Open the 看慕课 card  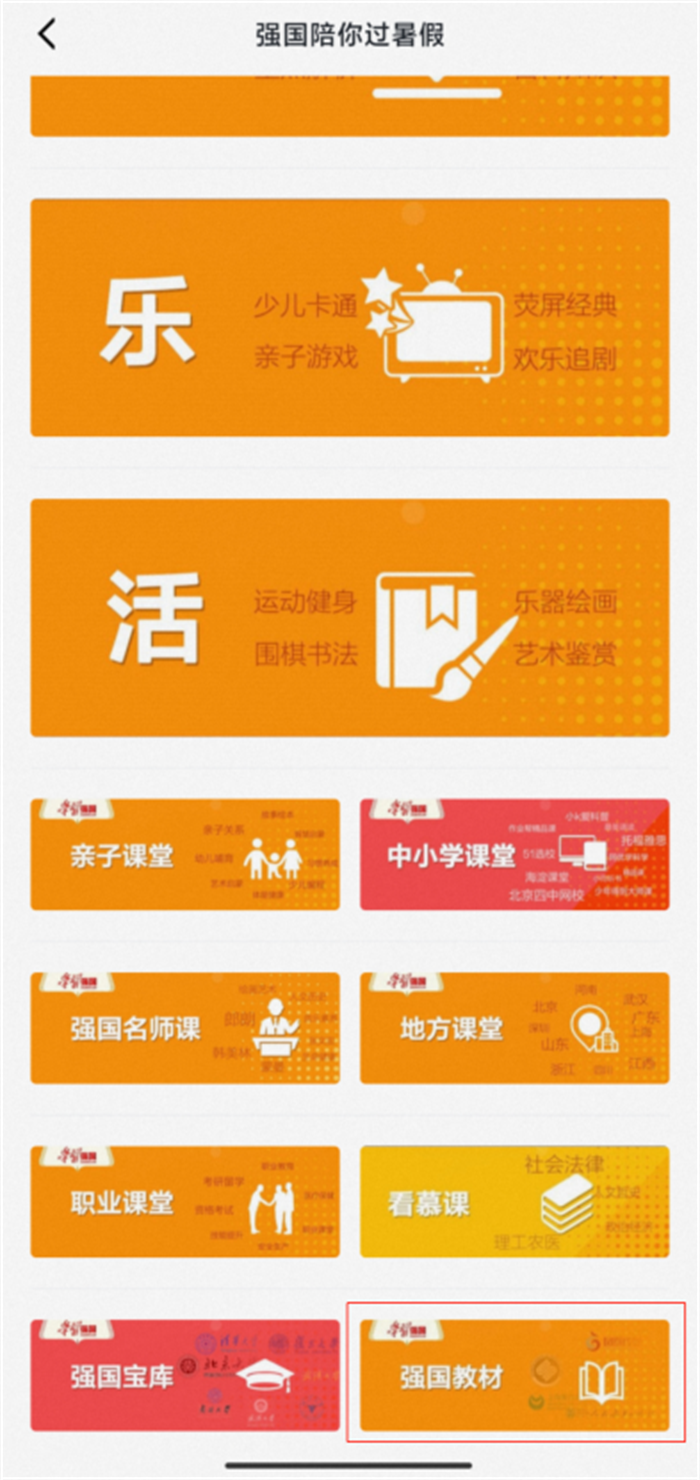(x=514, y=1202)
